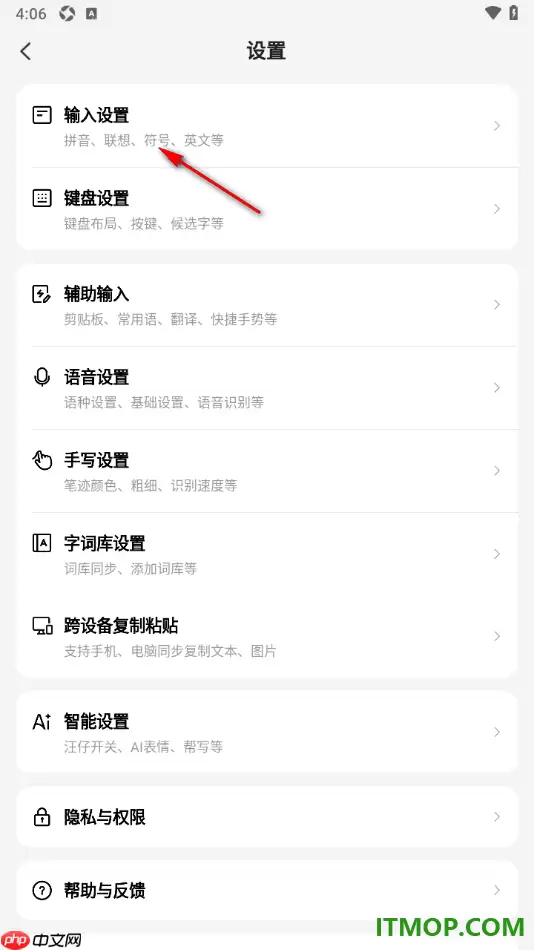Open 隐私与权限 row
Screen dimensions: 534x950
(267, 817)
